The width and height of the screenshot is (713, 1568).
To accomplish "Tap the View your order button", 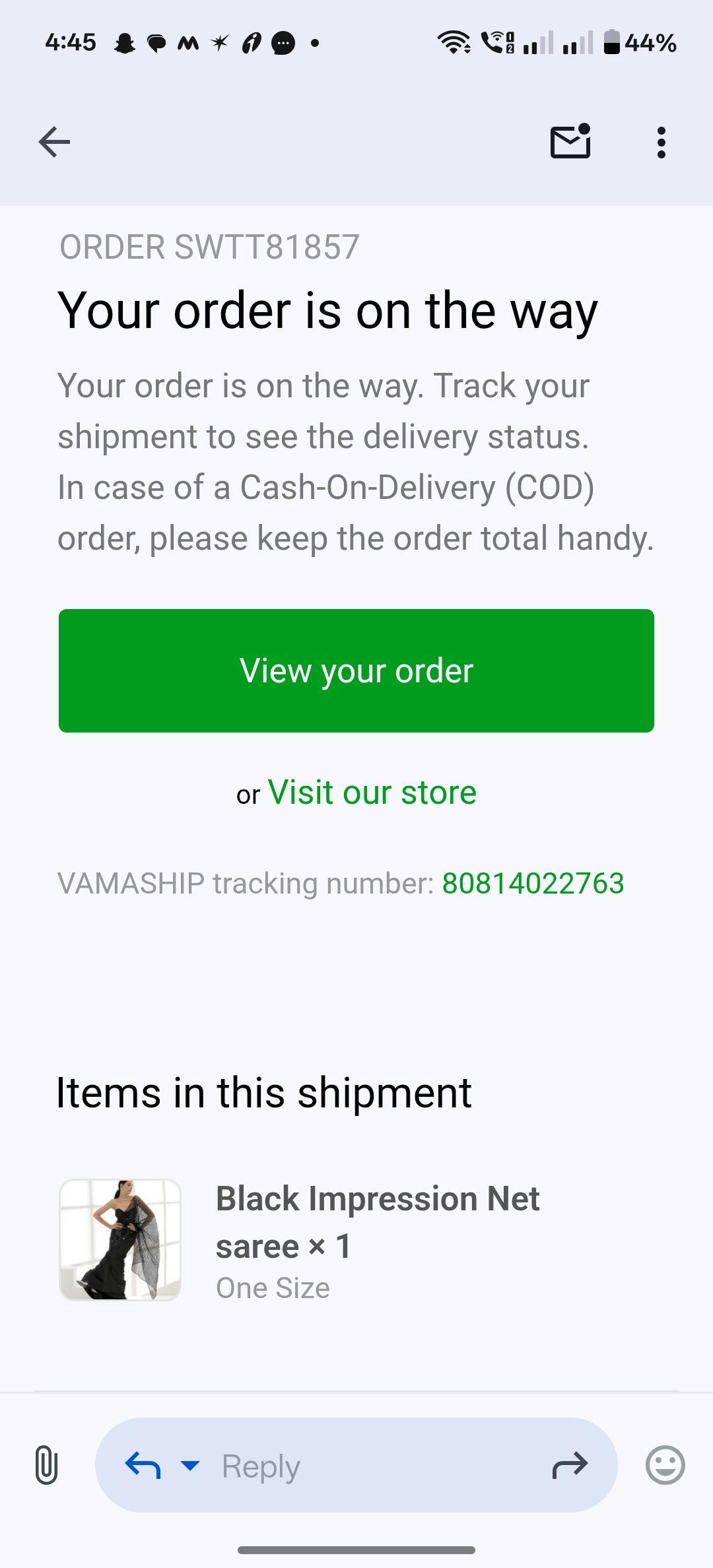I will pyautogui.click(x=356, y=670).
